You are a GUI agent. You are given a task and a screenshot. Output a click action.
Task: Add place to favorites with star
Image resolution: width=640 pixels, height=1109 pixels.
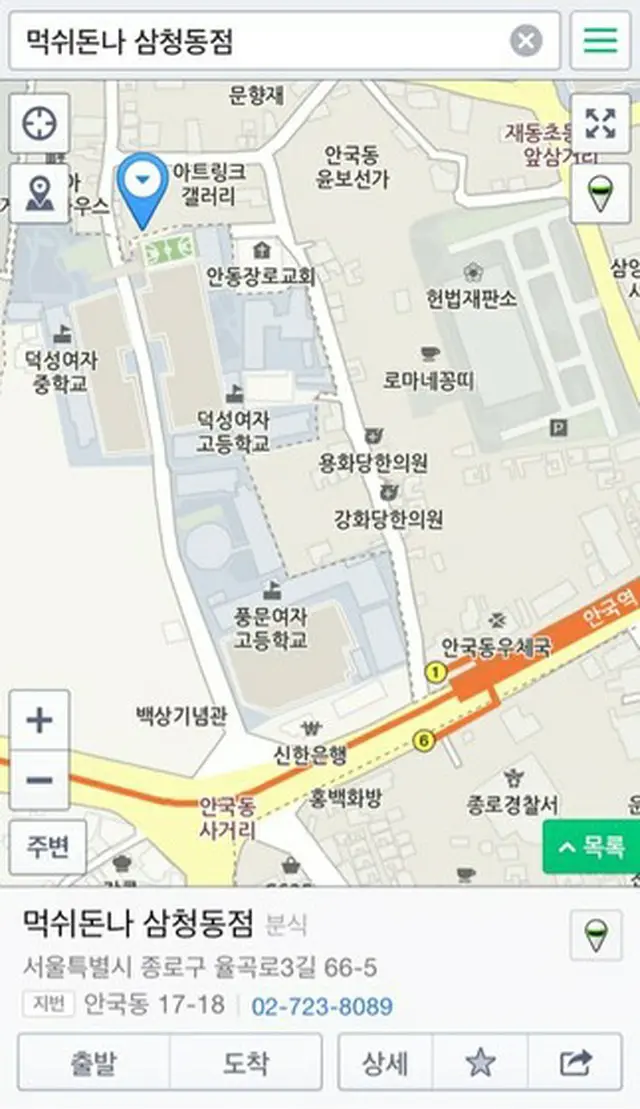(x=481, y=1062)
